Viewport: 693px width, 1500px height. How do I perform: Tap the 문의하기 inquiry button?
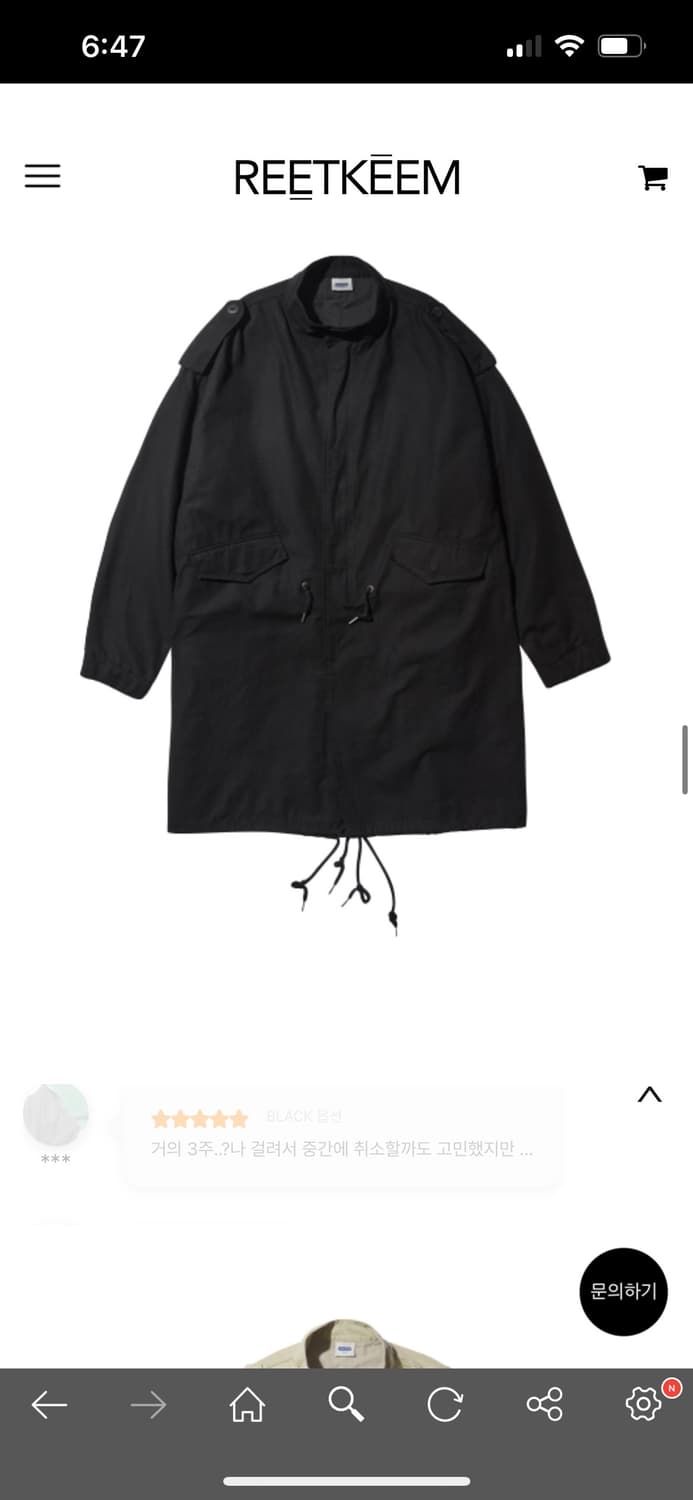(x=623, y=1291)
